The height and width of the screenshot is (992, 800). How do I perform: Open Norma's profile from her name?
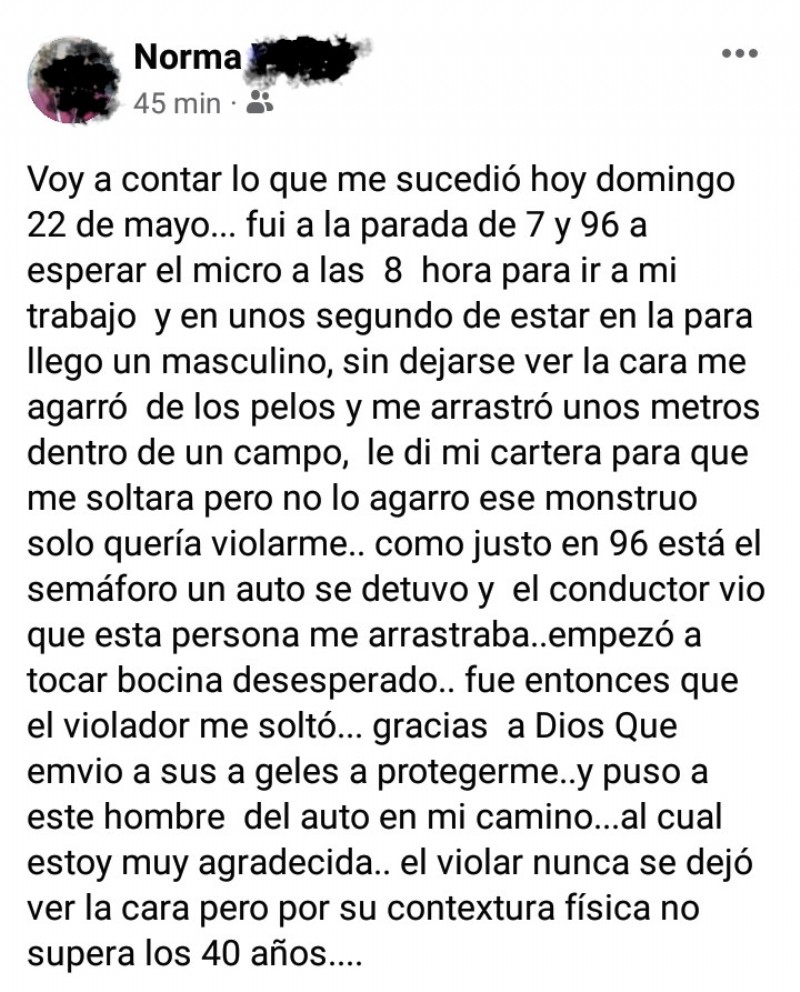pos(188,58)
